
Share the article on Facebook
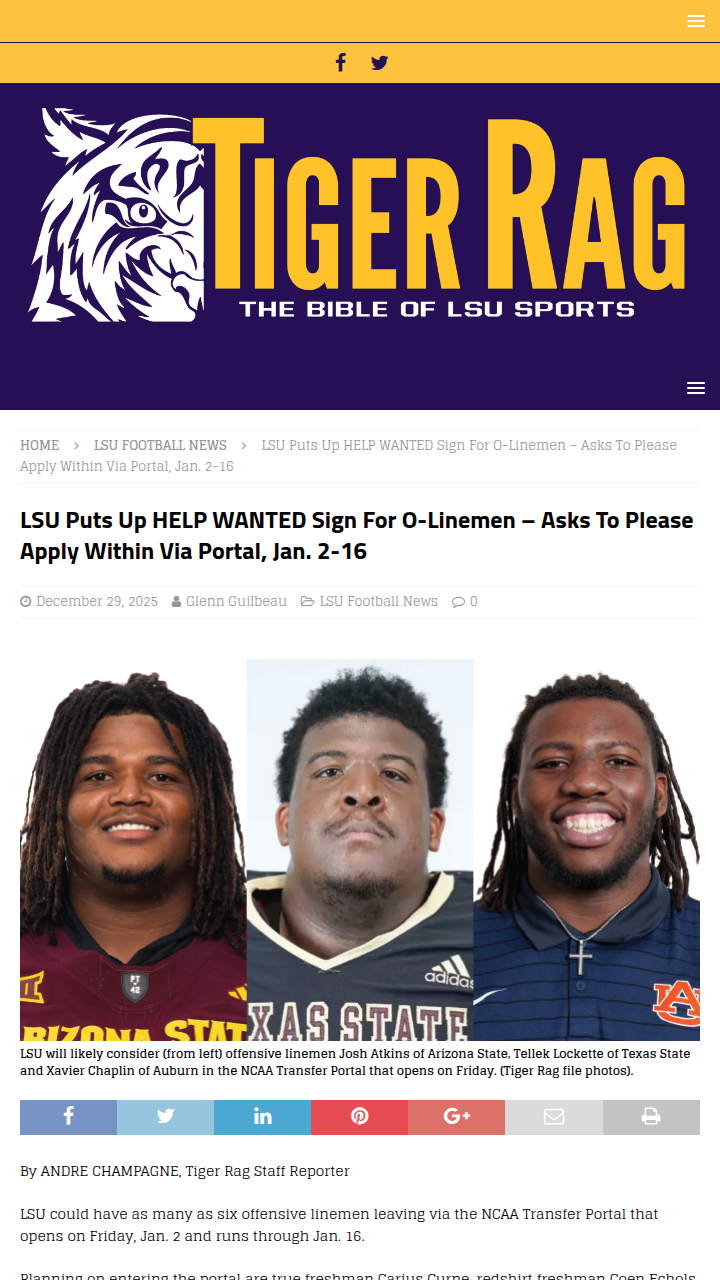tap(68, 1117)
